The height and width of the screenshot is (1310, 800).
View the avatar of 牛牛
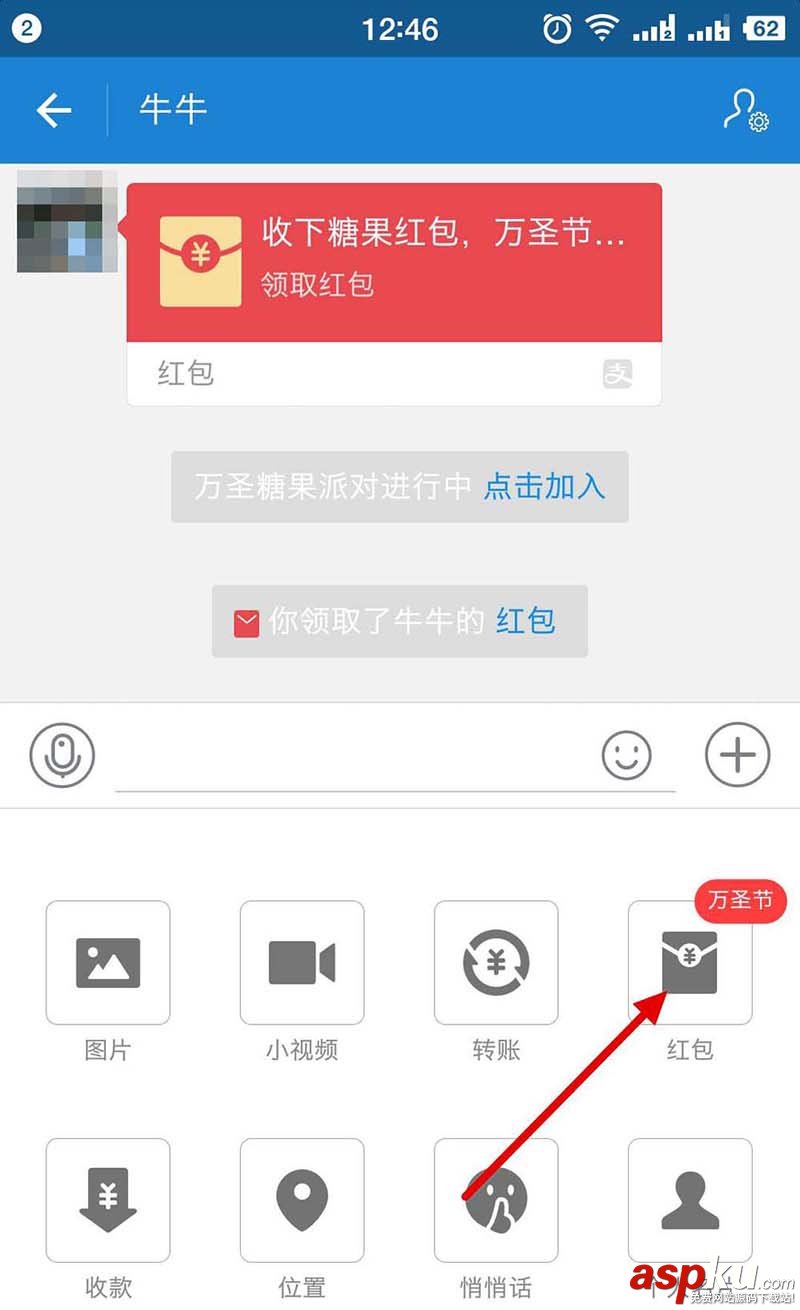67,222
